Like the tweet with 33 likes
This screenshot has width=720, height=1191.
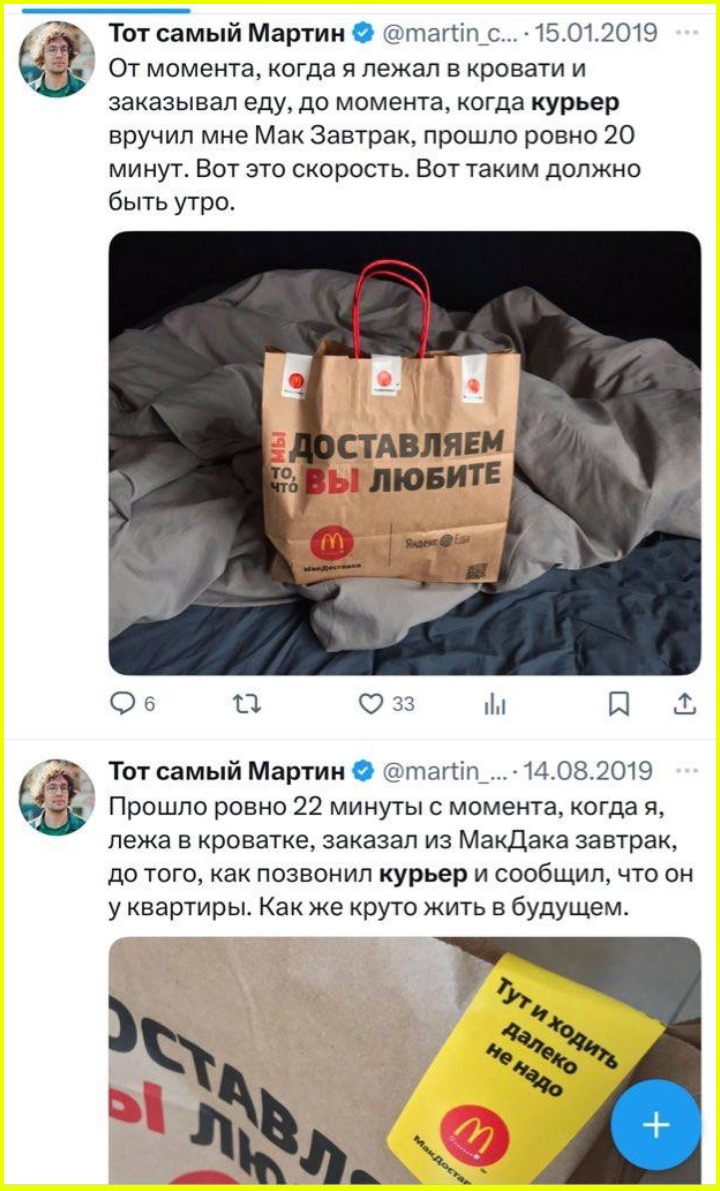click(372, 704)
